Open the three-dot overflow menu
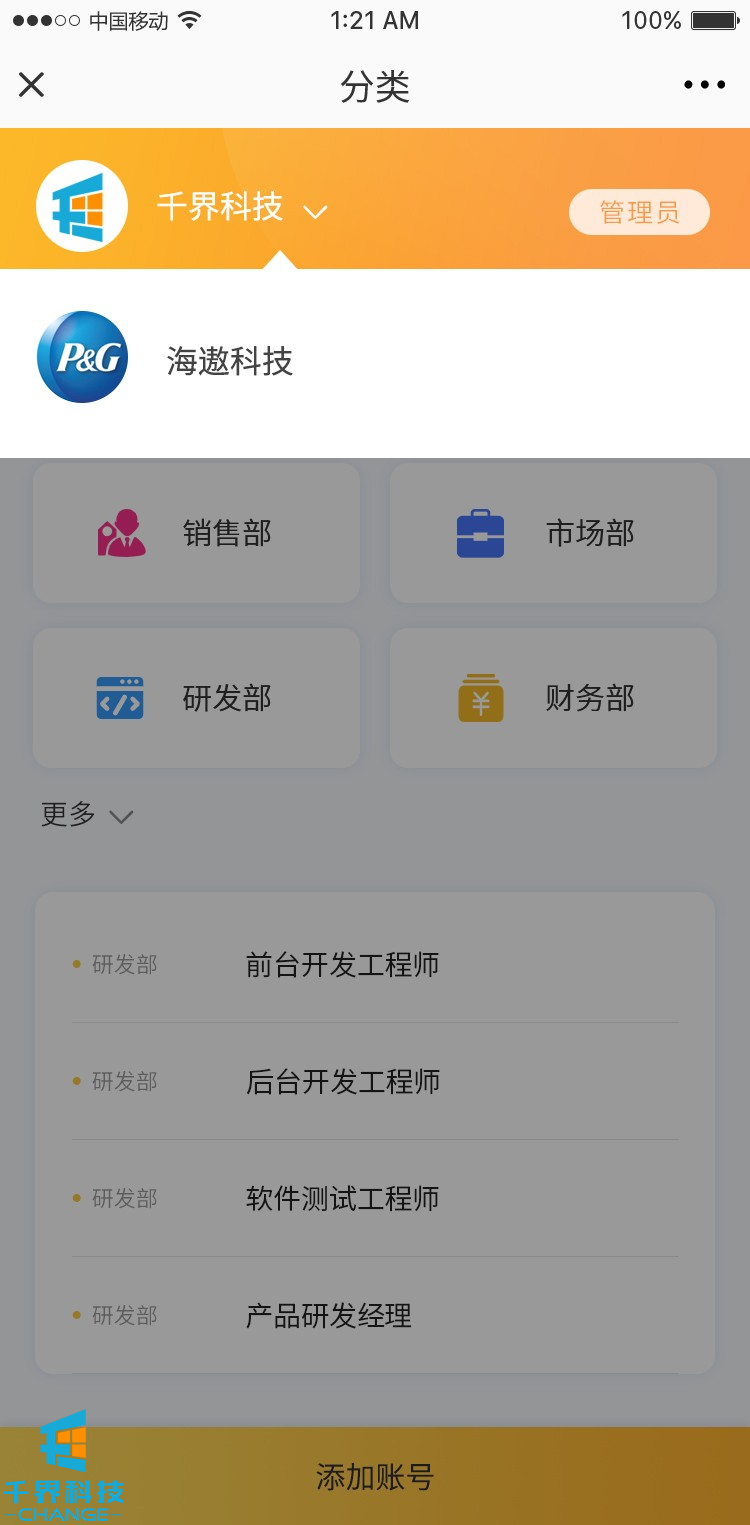The height and width of the screenshot is (1525, 750). click(704, 86)
